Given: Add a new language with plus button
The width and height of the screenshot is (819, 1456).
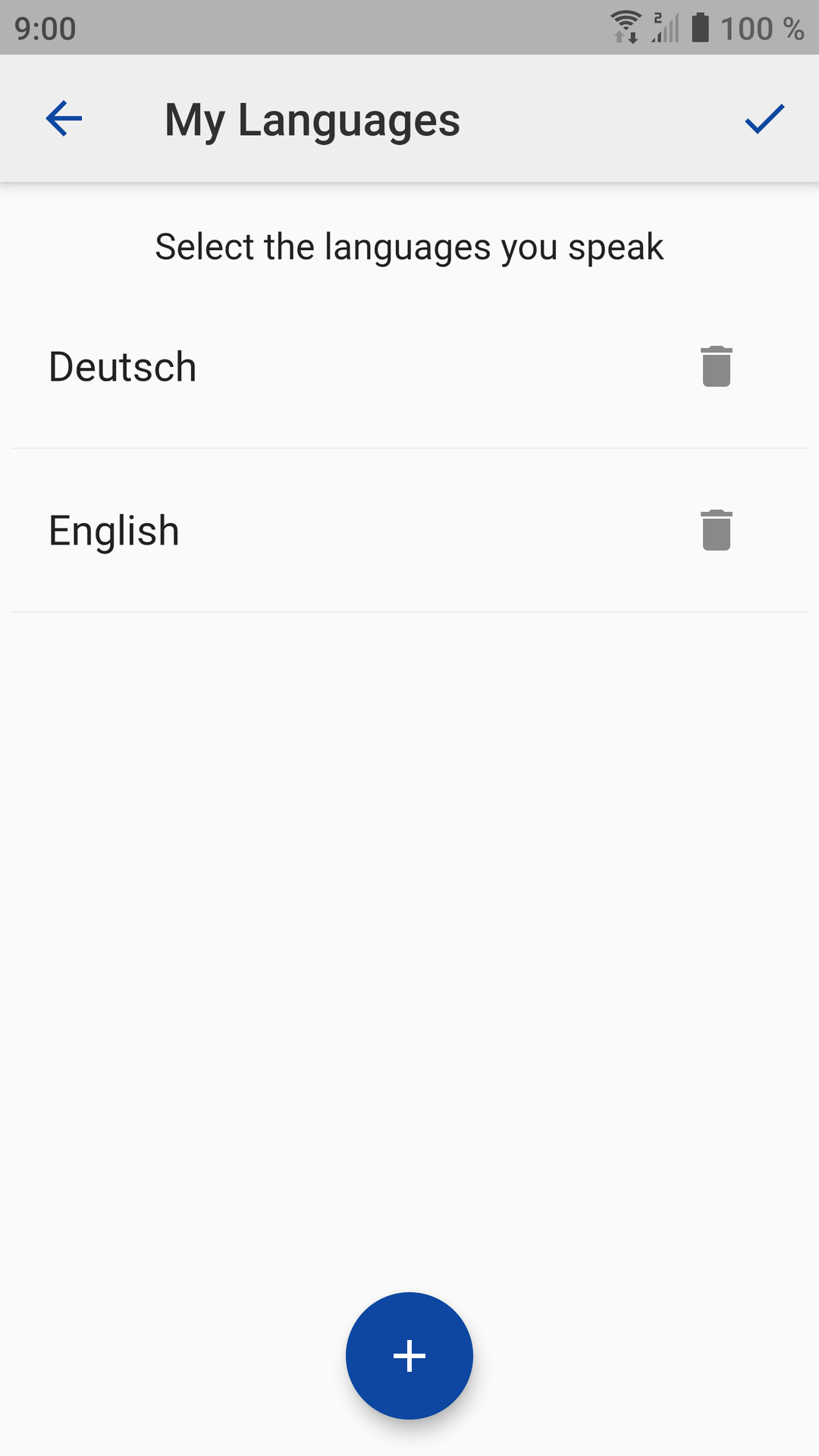Looking at the screenshot, I should click(409, 1355).
